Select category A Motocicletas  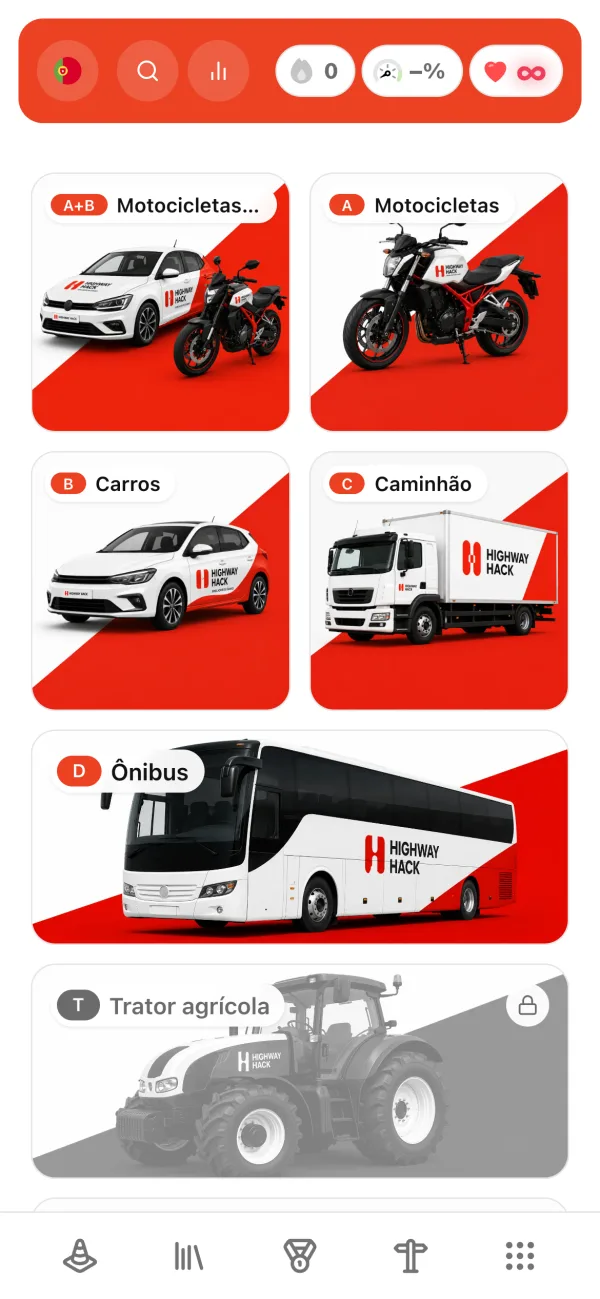[439, 302]
